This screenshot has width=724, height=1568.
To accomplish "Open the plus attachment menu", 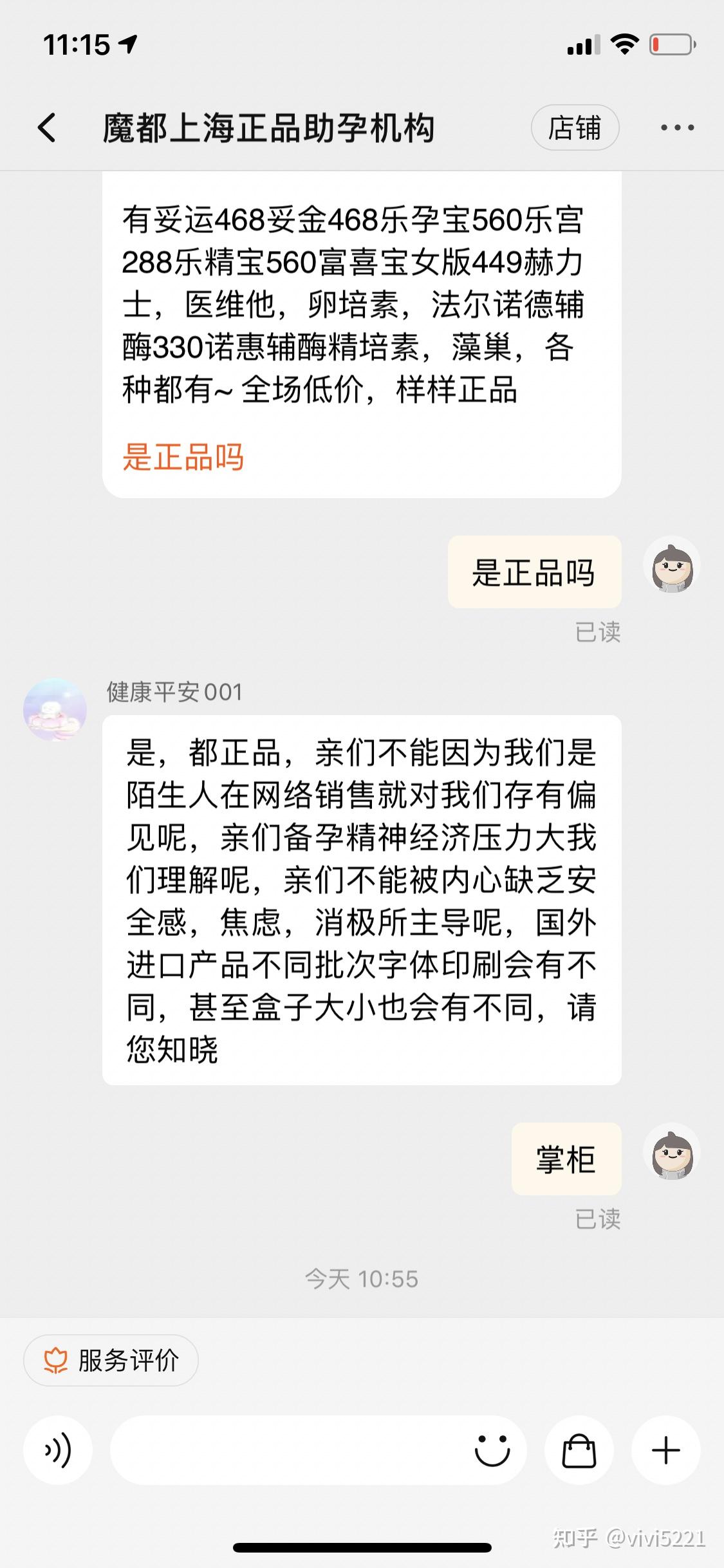I will click(666, 1450).
